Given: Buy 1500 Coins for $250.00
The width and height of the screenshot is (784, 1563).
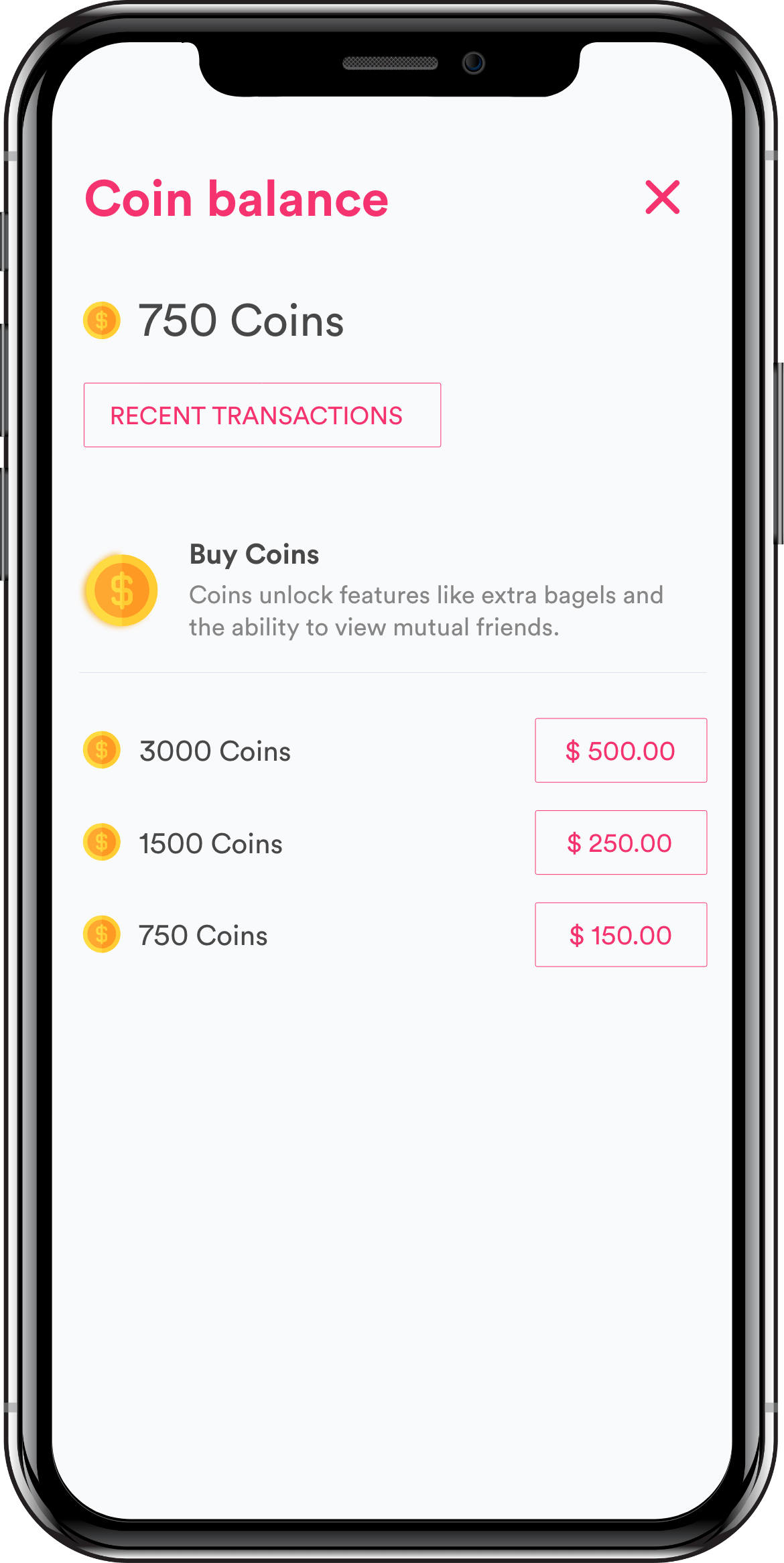Looking at the screenshot, I should point(620,842).
